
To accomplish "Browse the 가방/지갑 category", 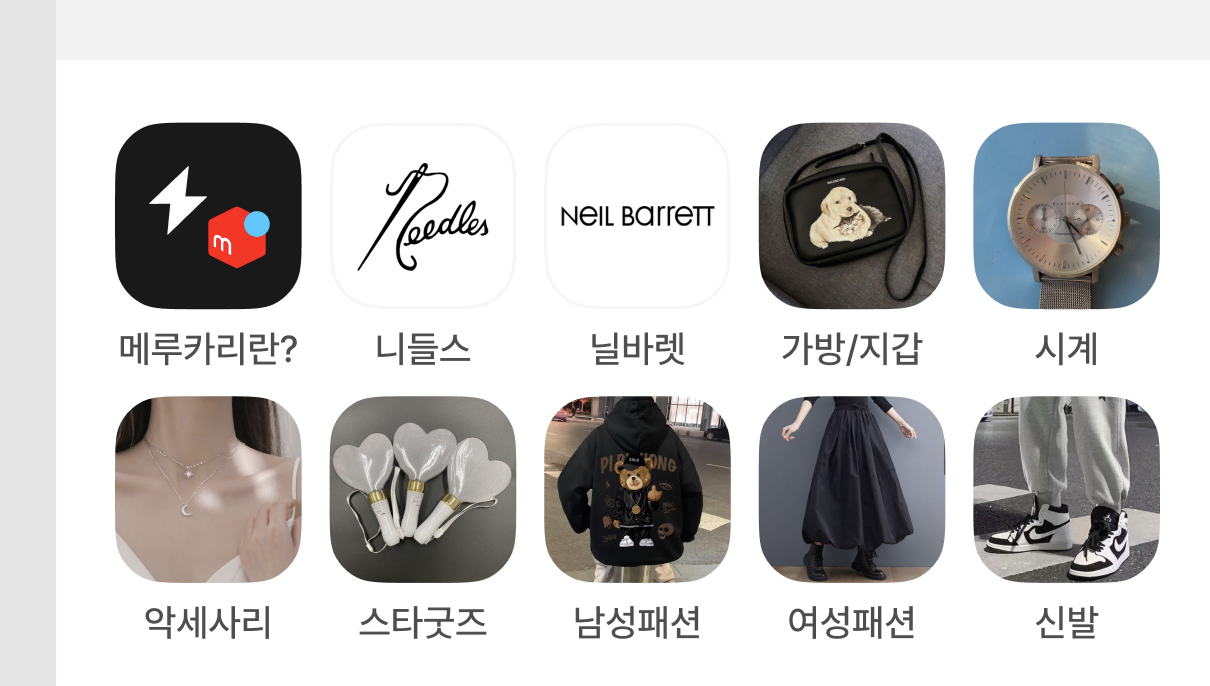I will pyautogui.click(x=852, y=216).
